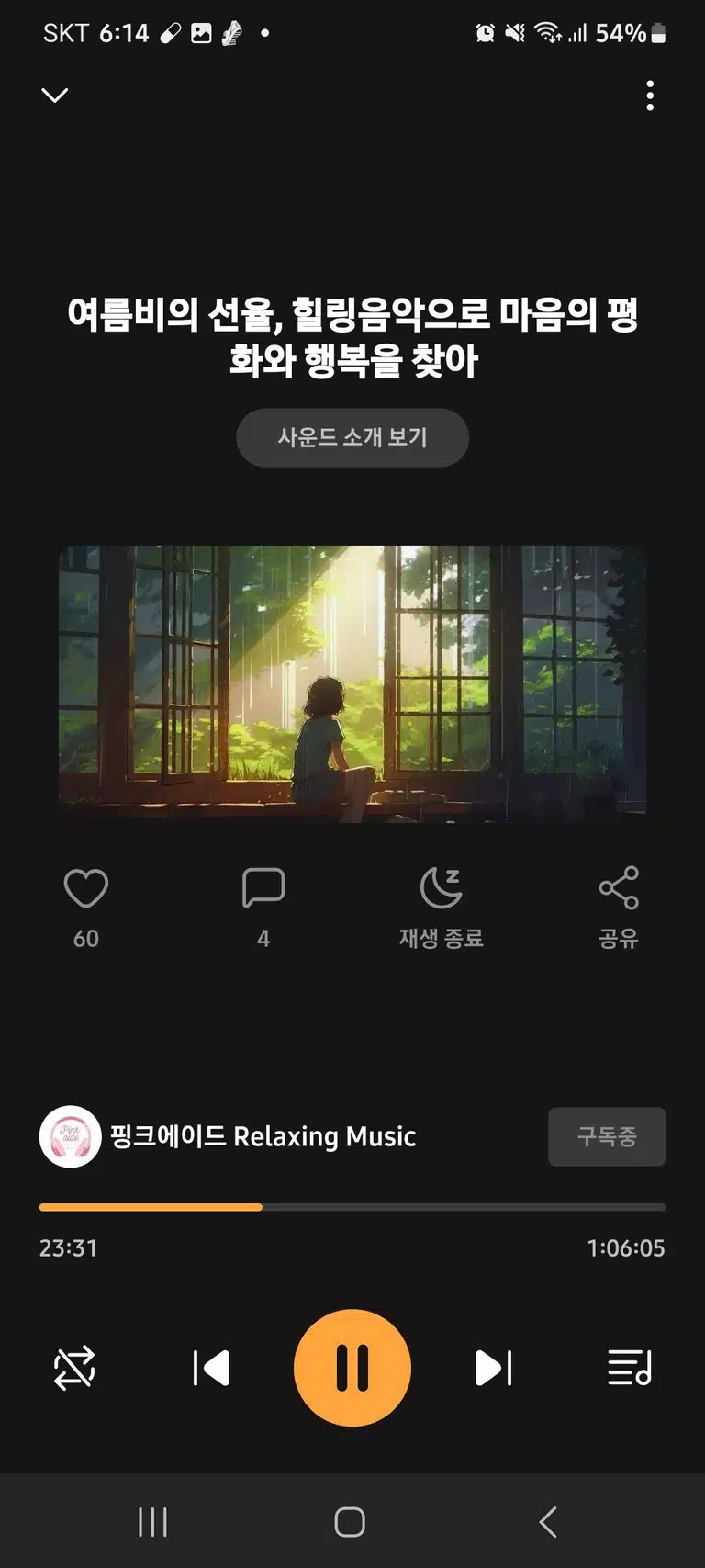Like this track with the heart icon
The image size is (705, 1568).
(x=86, y=888)
